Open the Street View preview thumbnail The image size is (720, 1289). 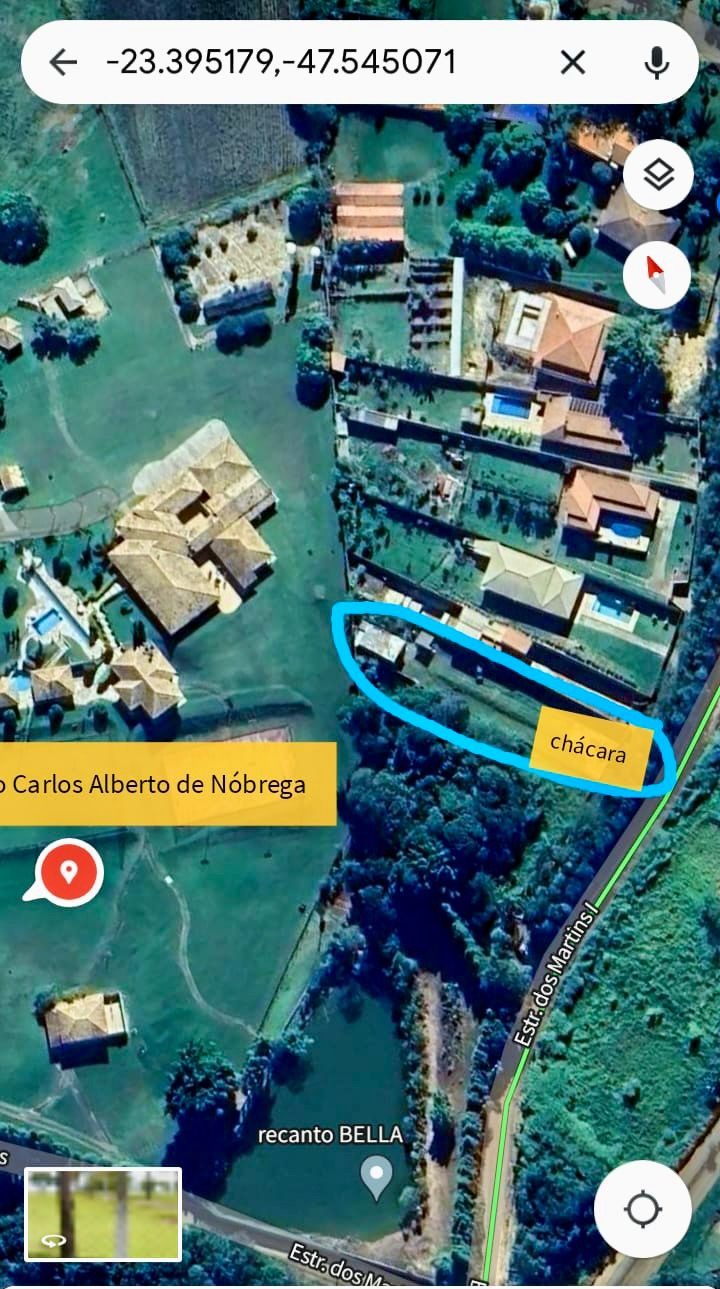click(x=103, y=1214)
